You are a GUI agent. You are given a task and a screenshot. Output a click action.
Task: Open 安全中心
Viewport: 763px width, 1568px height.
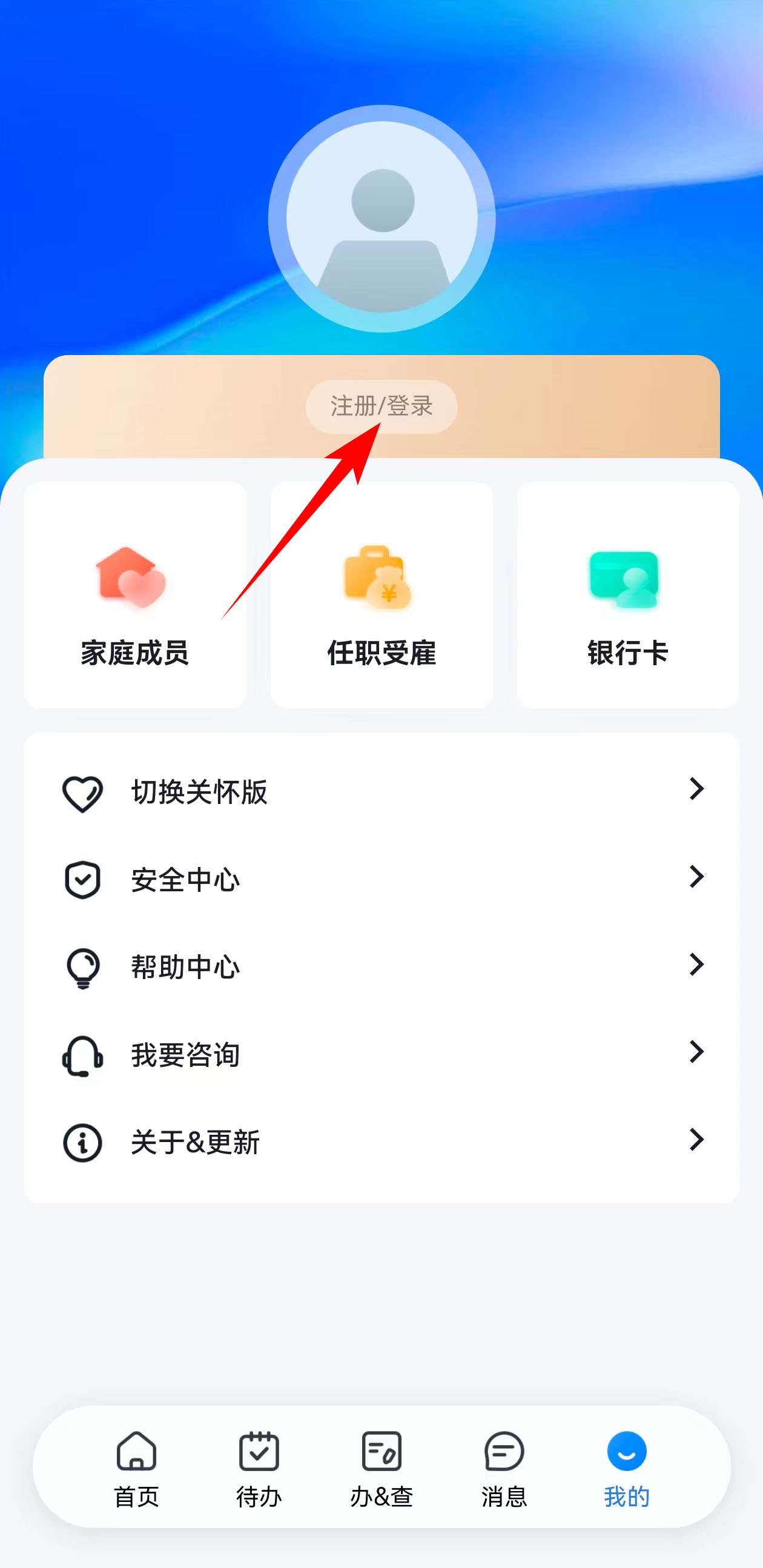coord(381,880)
